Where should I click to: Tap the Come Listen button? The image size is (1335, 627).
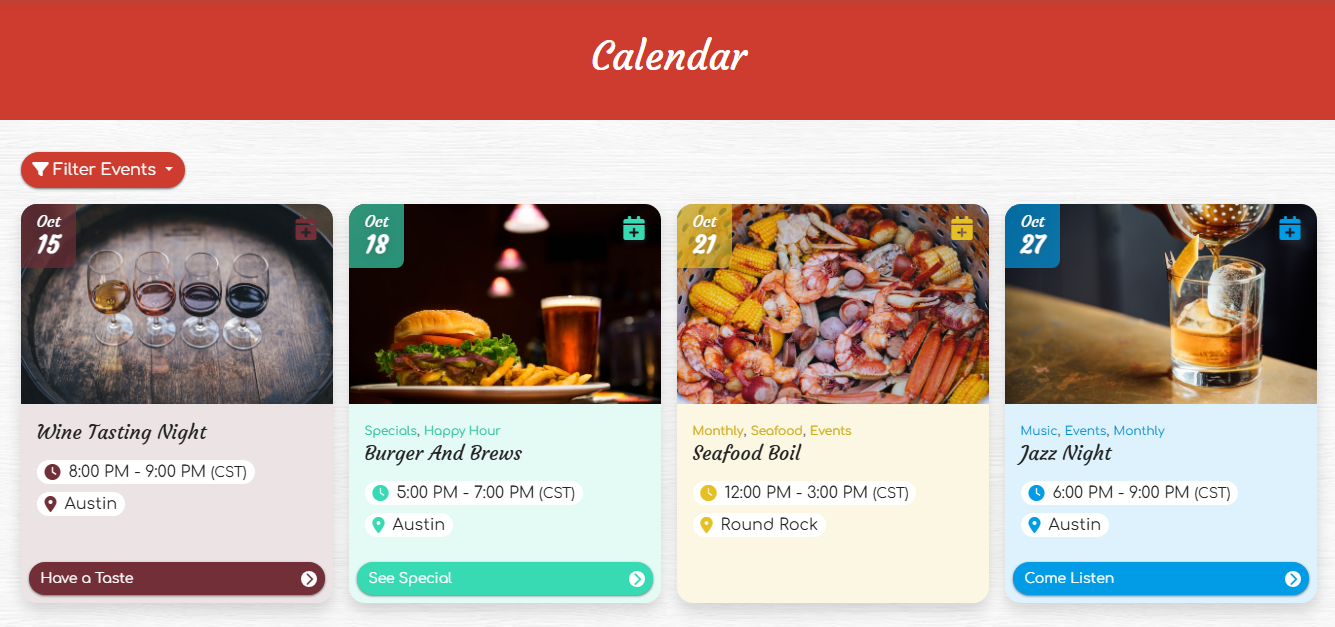(1161, 578)
